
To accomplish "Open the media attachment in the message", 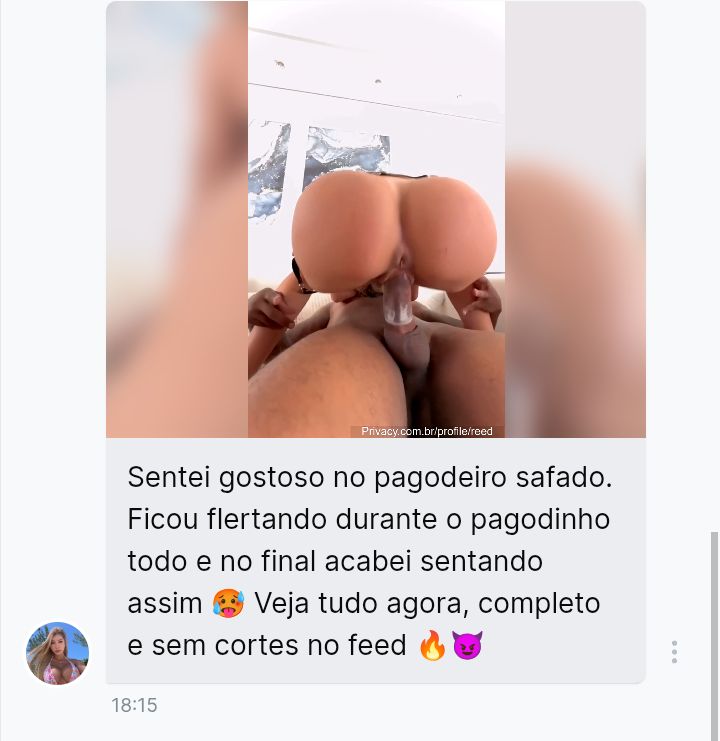I will coord(376,219).
